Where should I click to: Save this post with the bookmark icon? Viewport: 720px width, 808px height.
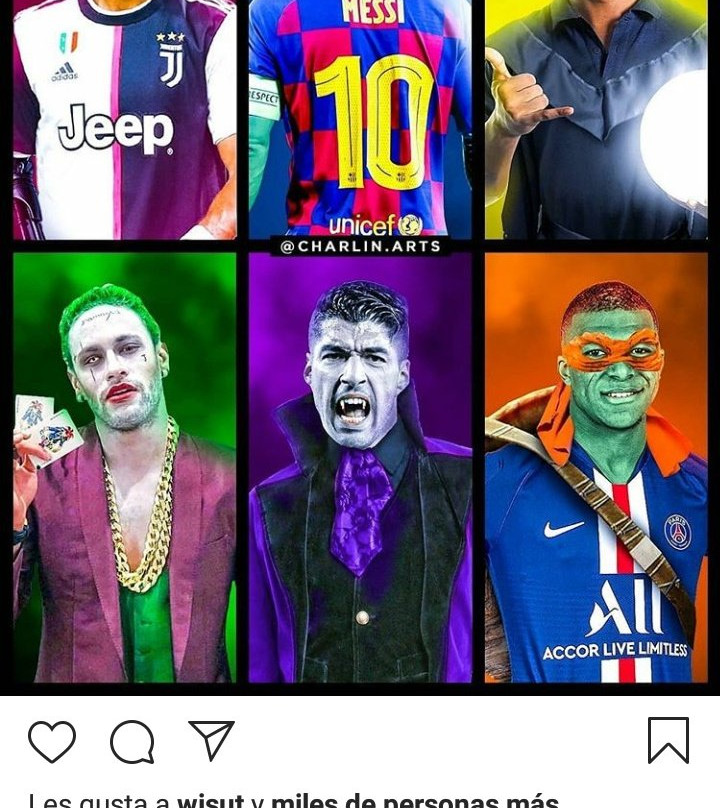click(x=668, y=741)
